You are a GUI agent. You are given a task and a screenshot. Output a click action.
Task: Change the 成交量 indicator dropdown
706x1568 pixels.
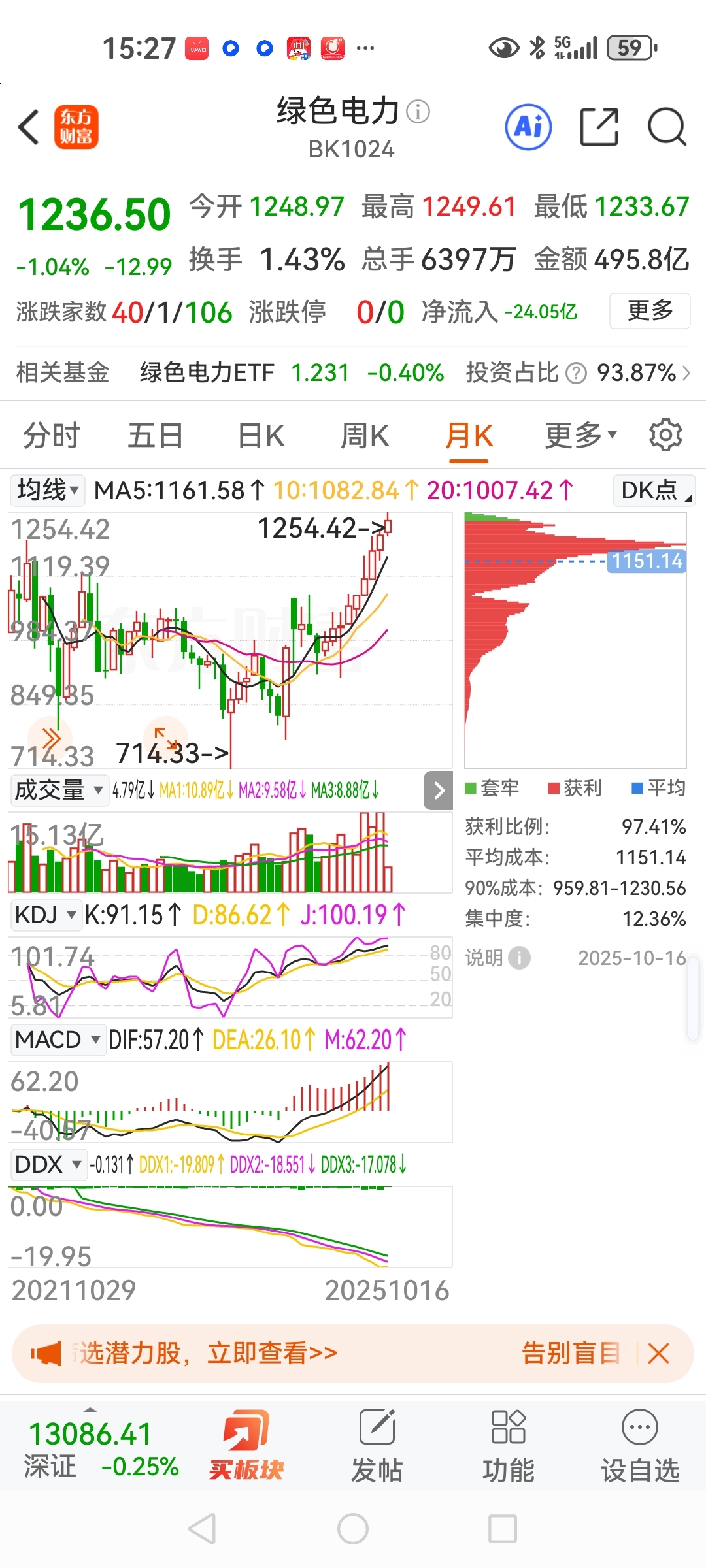(x=59, y=791)
